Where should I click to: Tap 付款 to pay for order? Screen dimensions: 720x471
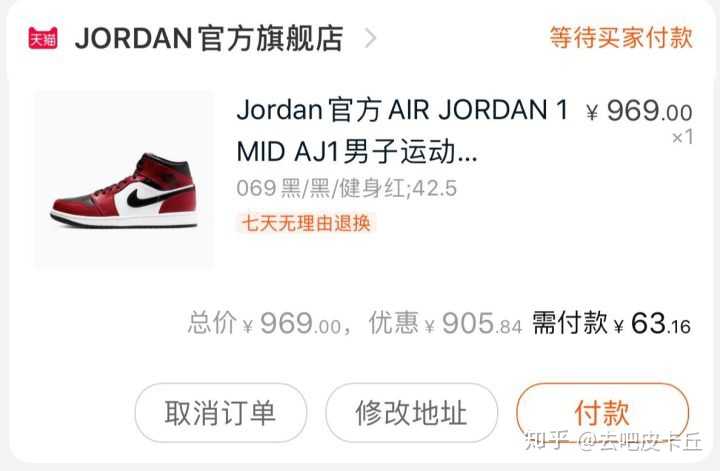point(602,412)
